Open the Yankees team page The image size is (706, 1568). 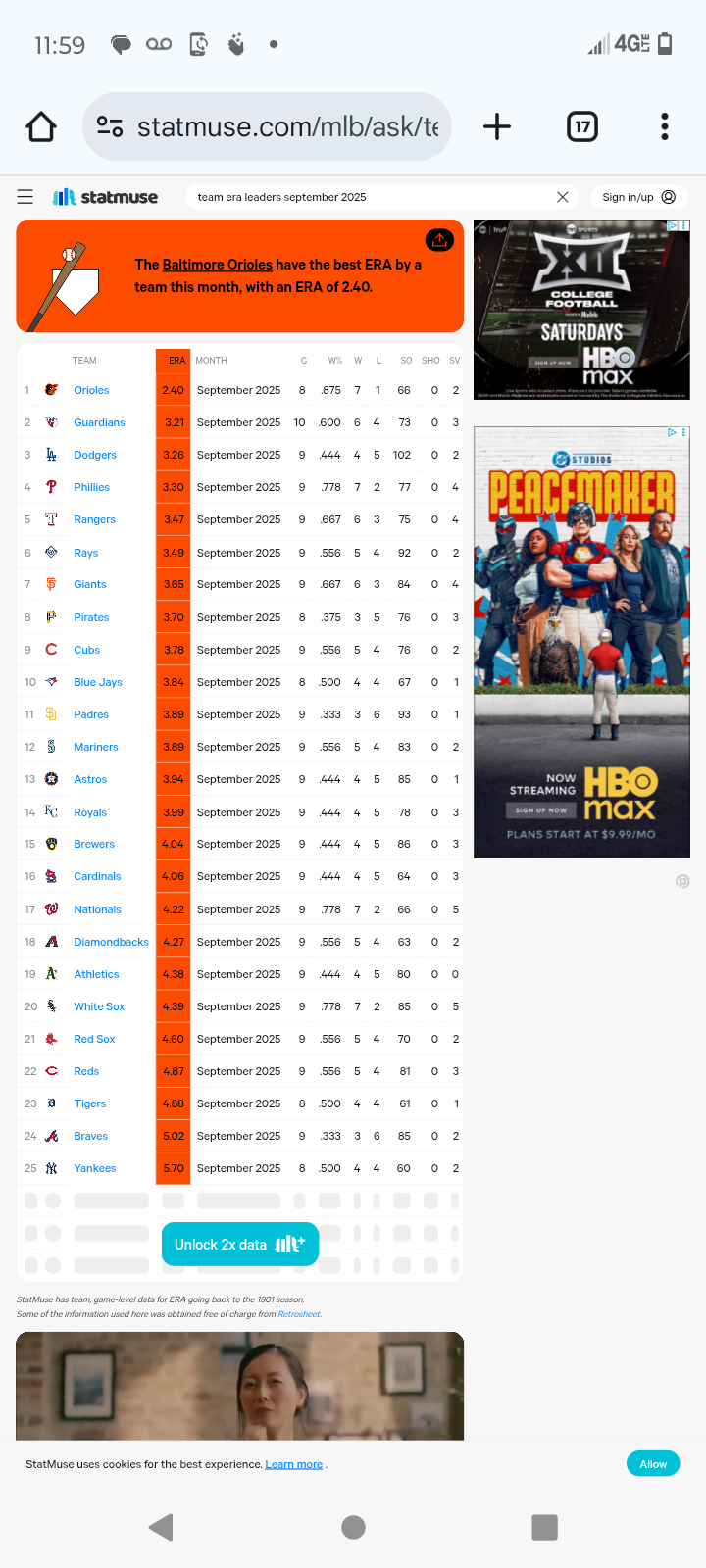(95, 1168)
